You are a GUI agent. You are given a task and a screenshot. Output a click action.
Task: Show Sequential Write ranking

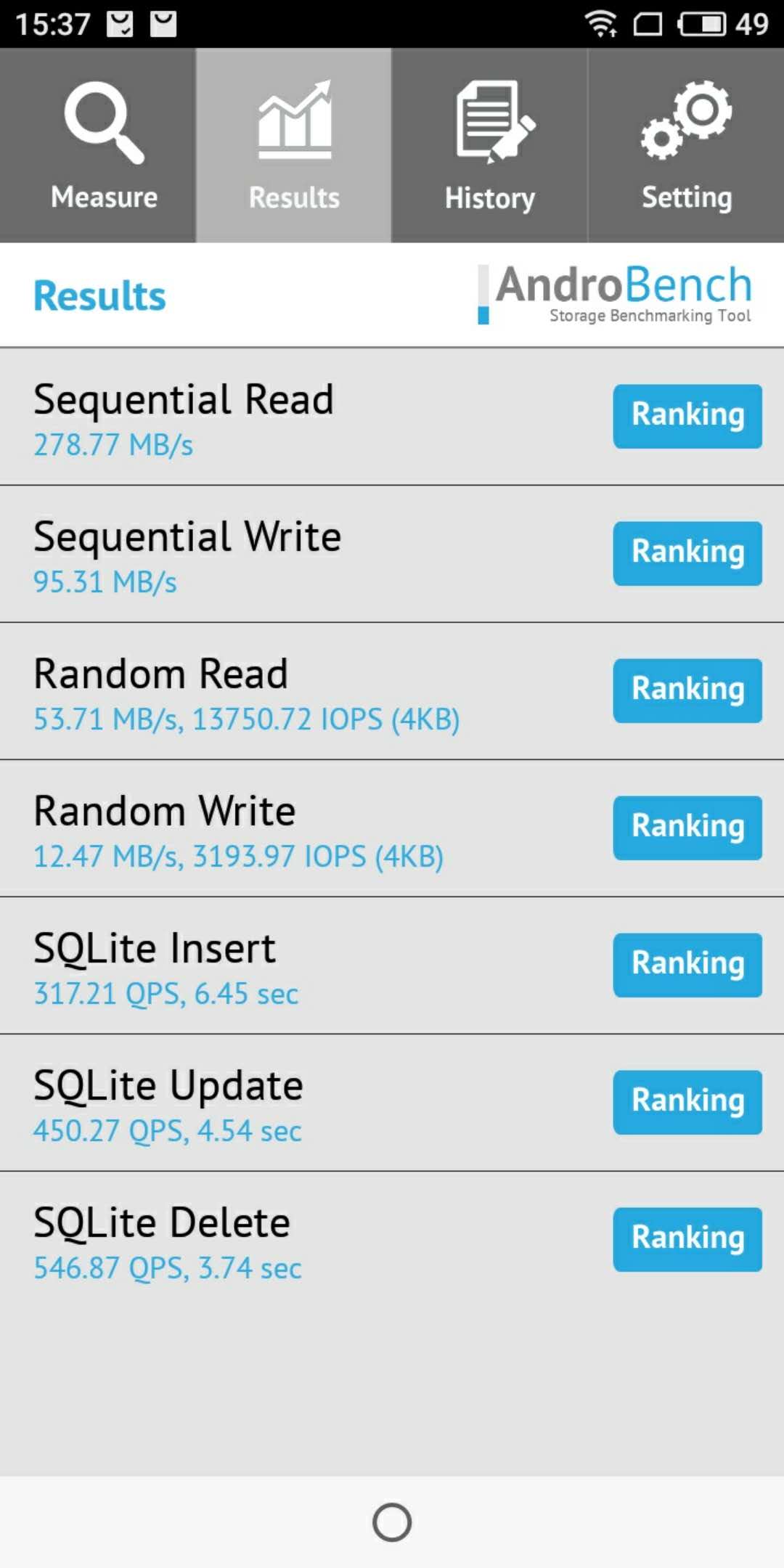tap(687, 553)
